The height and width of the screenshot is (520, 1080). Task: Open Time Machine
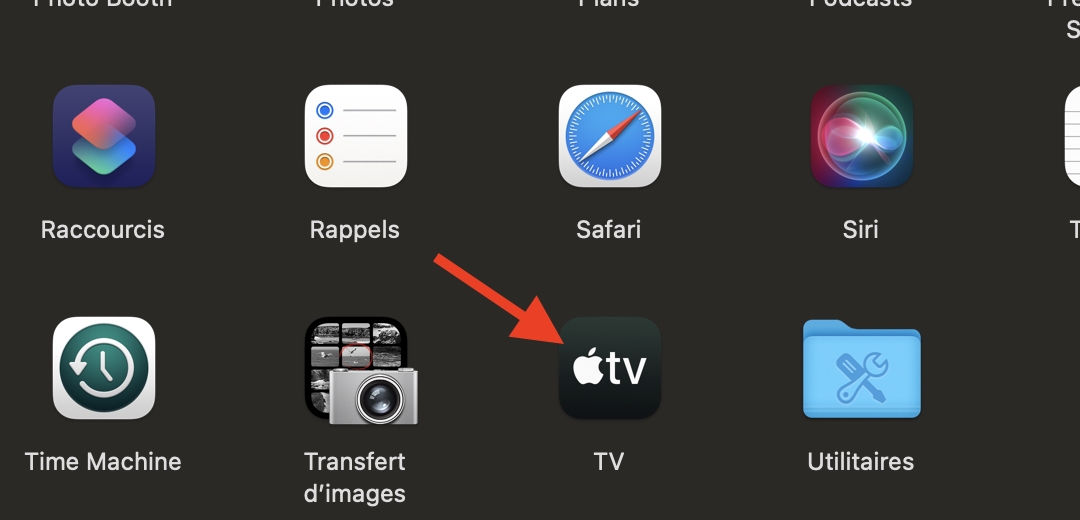[x=103, y=368]
